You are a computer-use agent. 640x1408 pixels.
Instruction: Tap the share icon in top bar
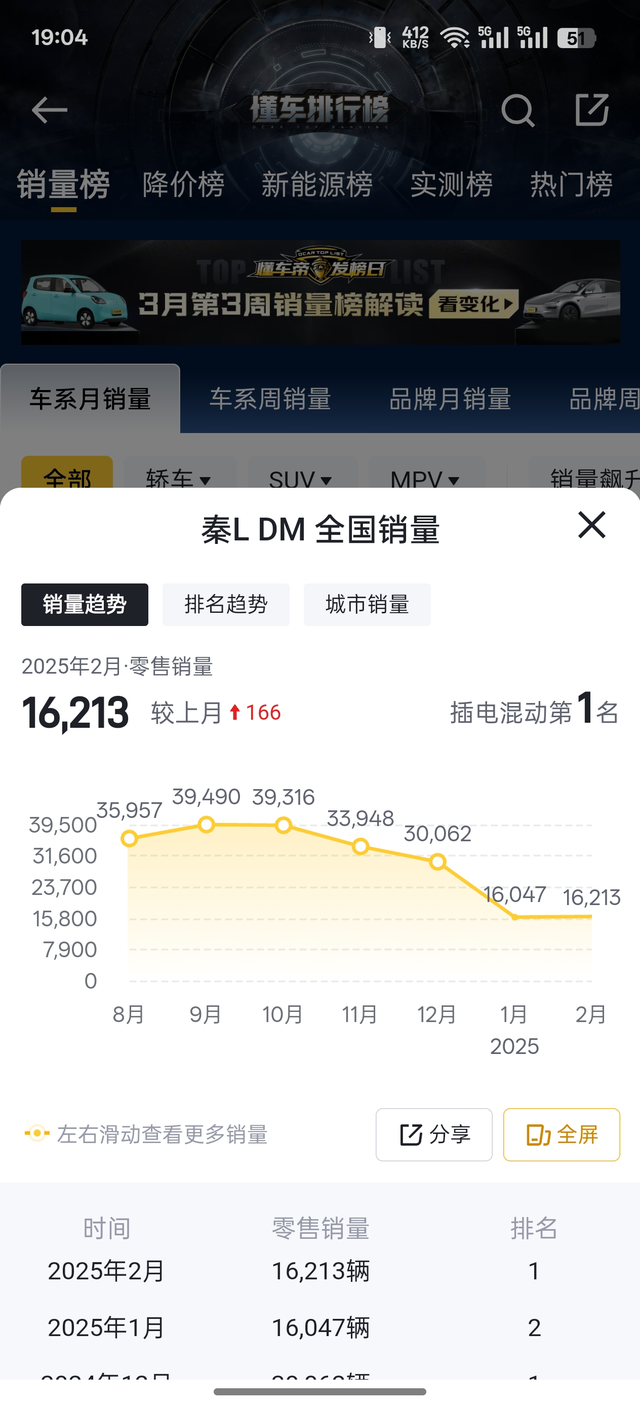click(592, 110)
